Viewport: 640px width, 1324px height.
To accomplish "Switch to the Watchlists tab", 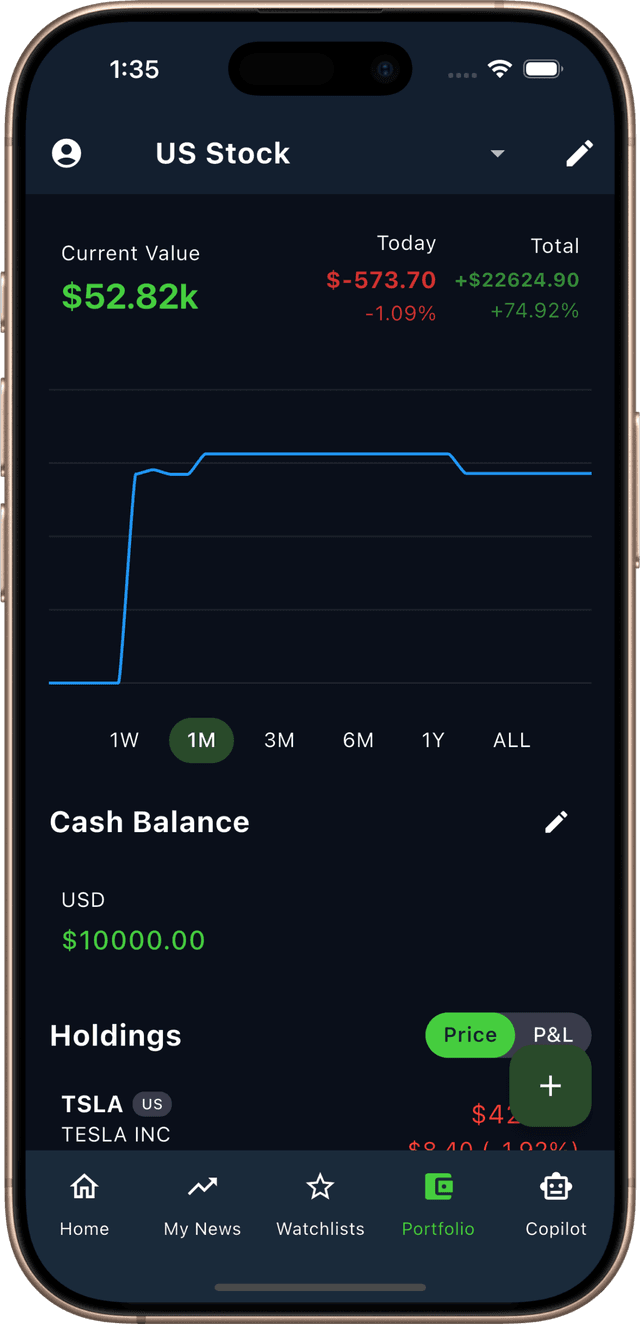I will pyautogui.click(x=320, y=1205).
